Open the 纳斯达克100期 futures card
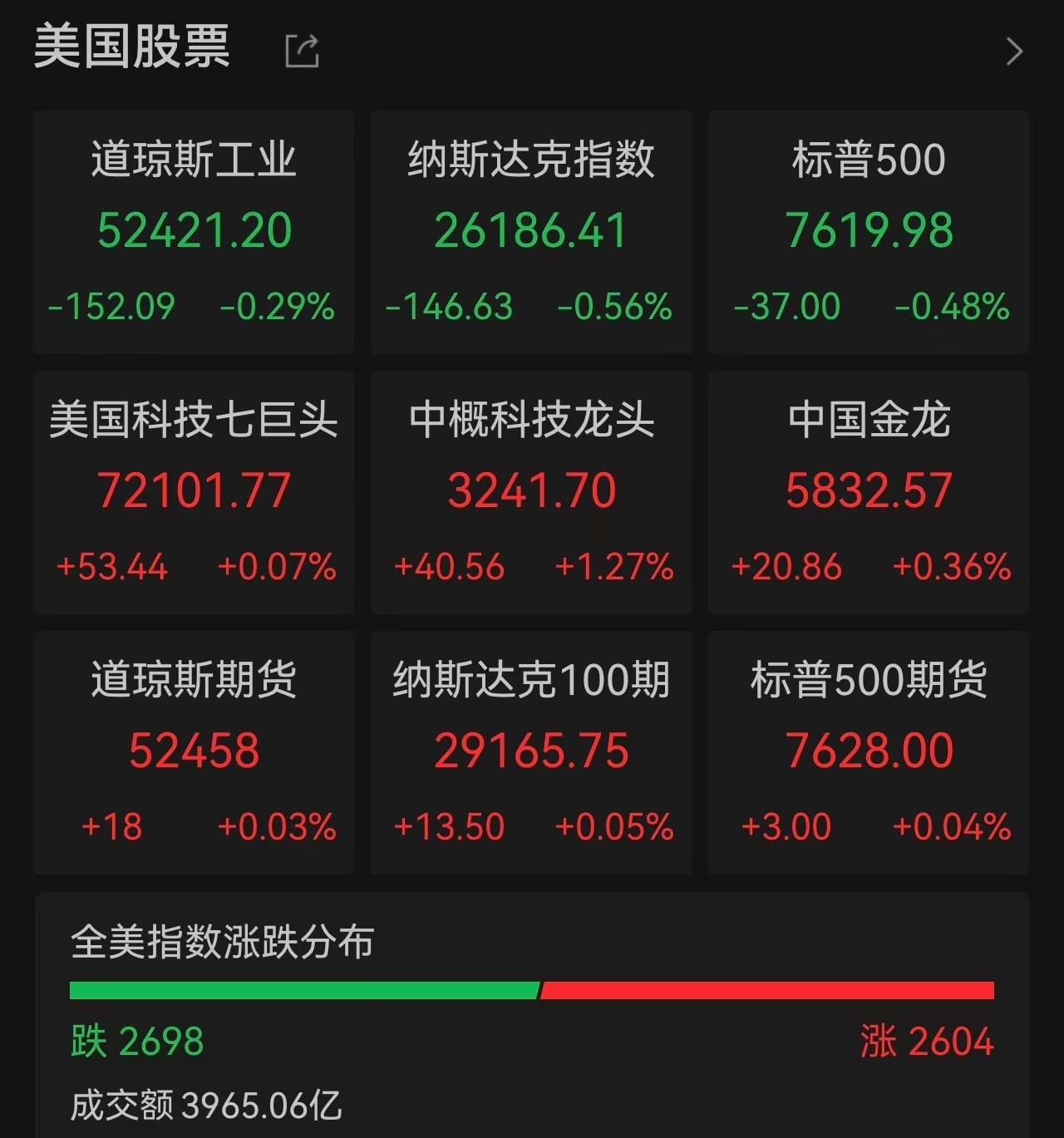This screenshot has width=1064, height=1138. 531,752
